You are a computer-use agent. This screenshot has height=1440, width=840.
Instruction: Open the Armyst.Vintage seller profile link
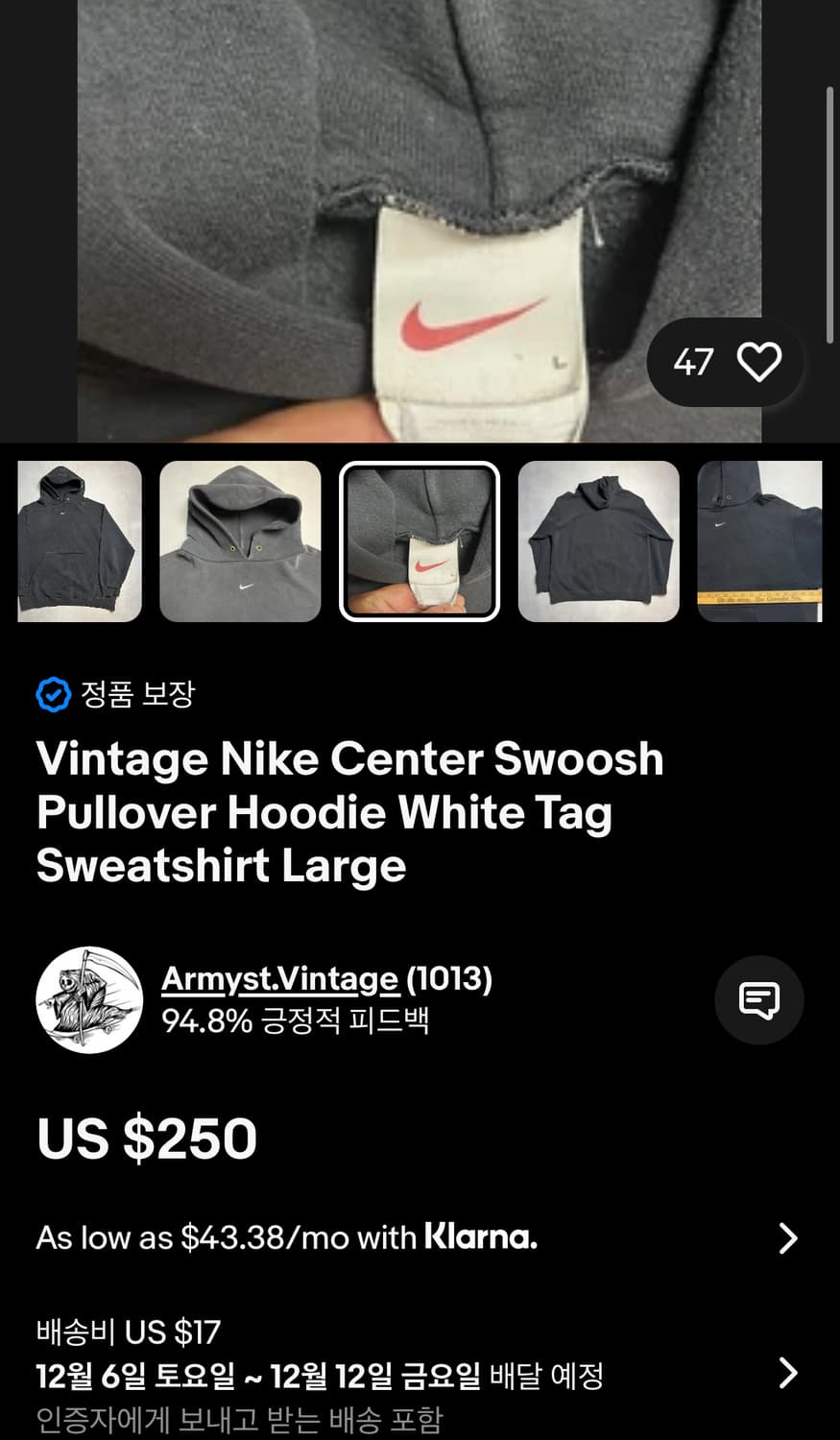pos(277,978)
